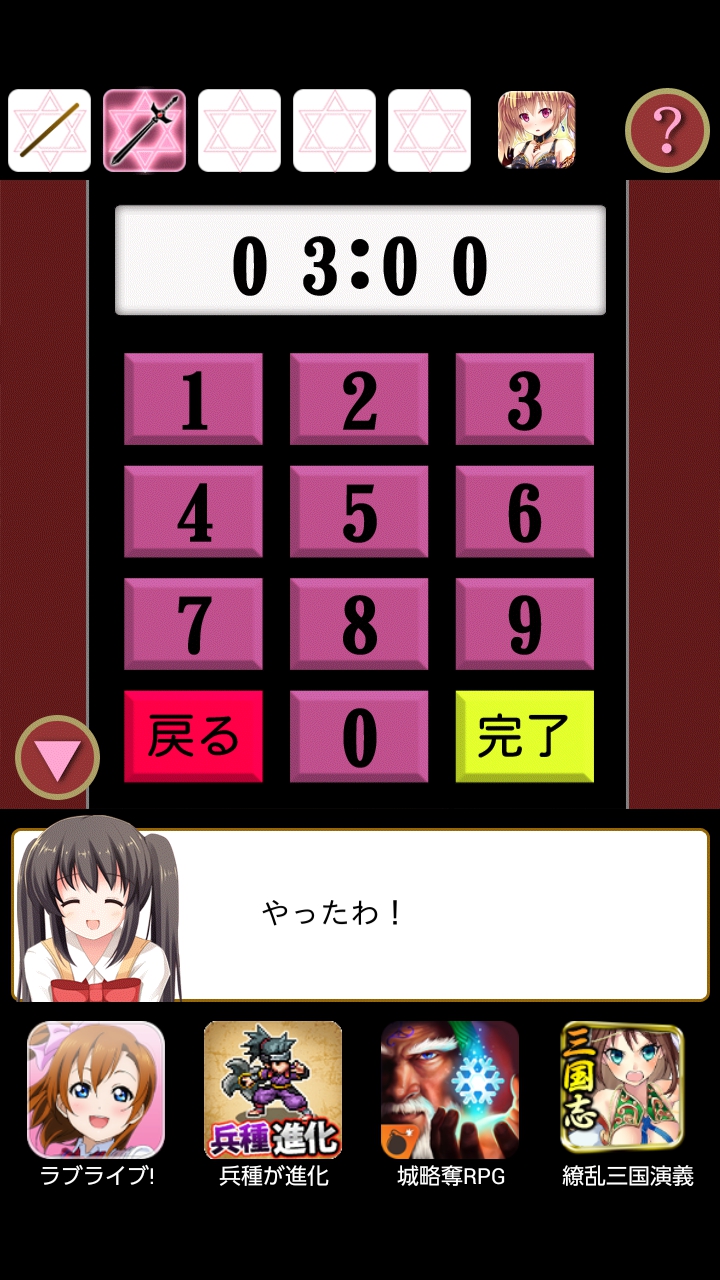This screenshot has width=720, height=1280.
Task: Enter digit 6 on the keypad
Action: [x=524, y=512]
